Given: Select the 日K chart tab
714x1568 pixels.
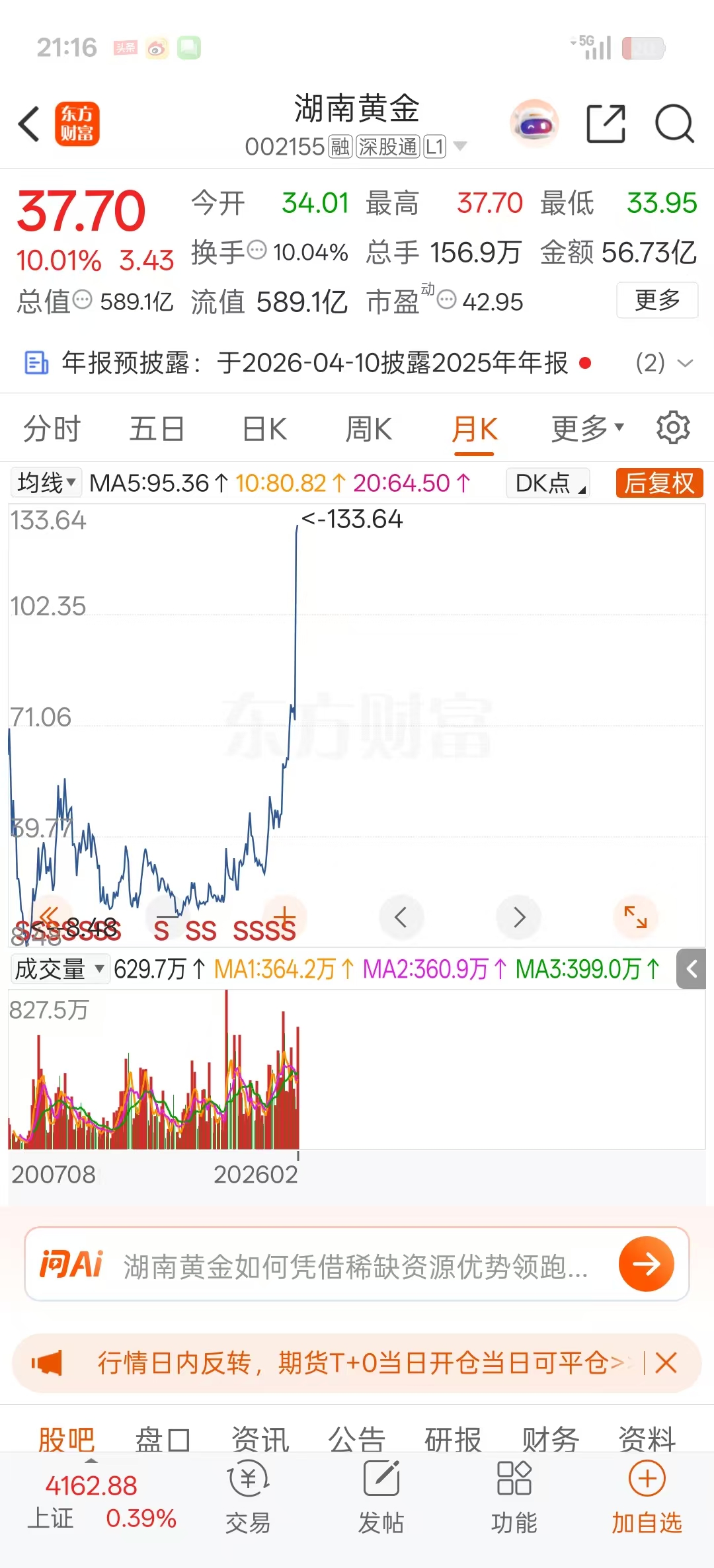Looking at the screenshot, I should (x=264, y=429).
